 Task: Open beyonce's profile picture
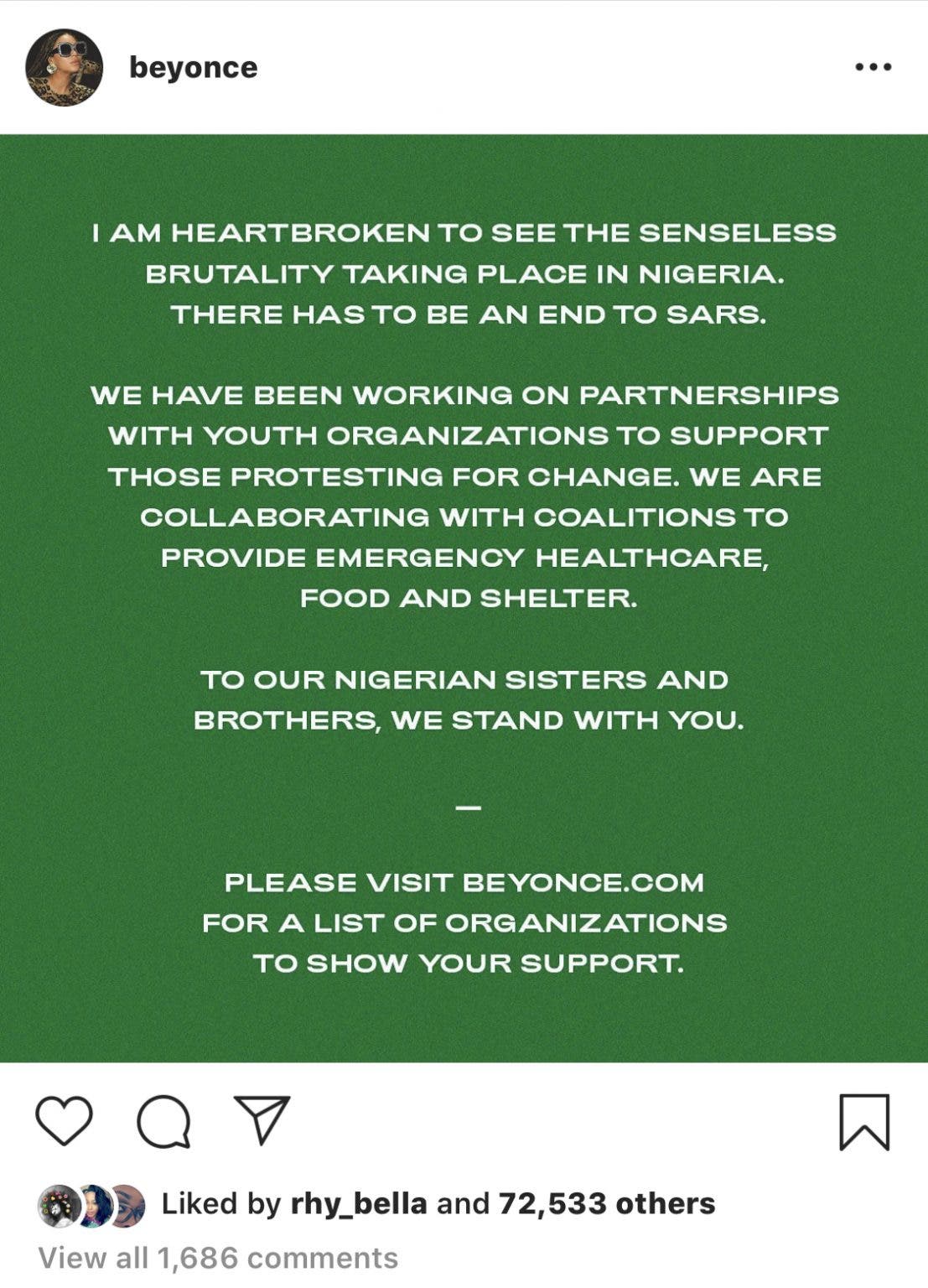[x=64, y=68]
